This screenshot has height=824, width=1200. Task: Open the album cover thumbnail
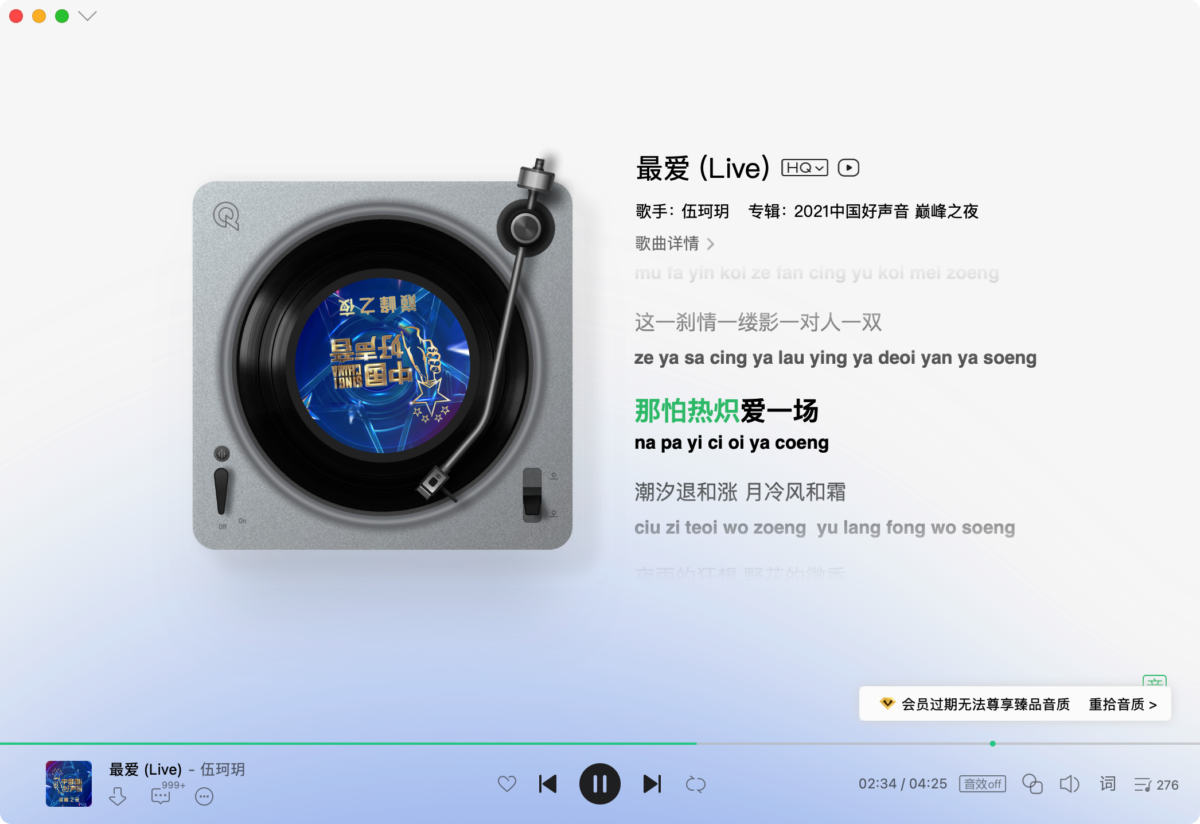[x=68, y=784]
